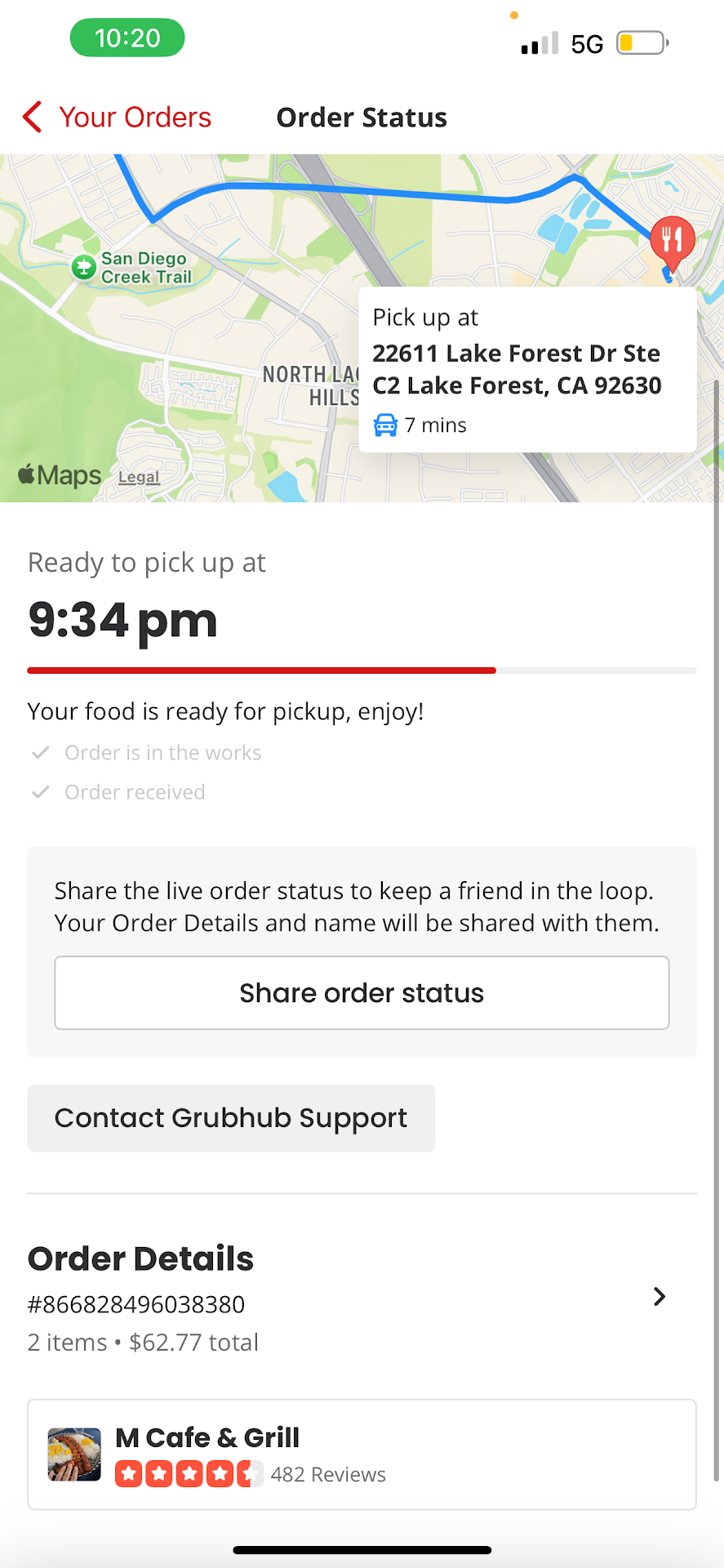
Task: Open the M Cafe & Grill restaurant card
Action: 362,1454
